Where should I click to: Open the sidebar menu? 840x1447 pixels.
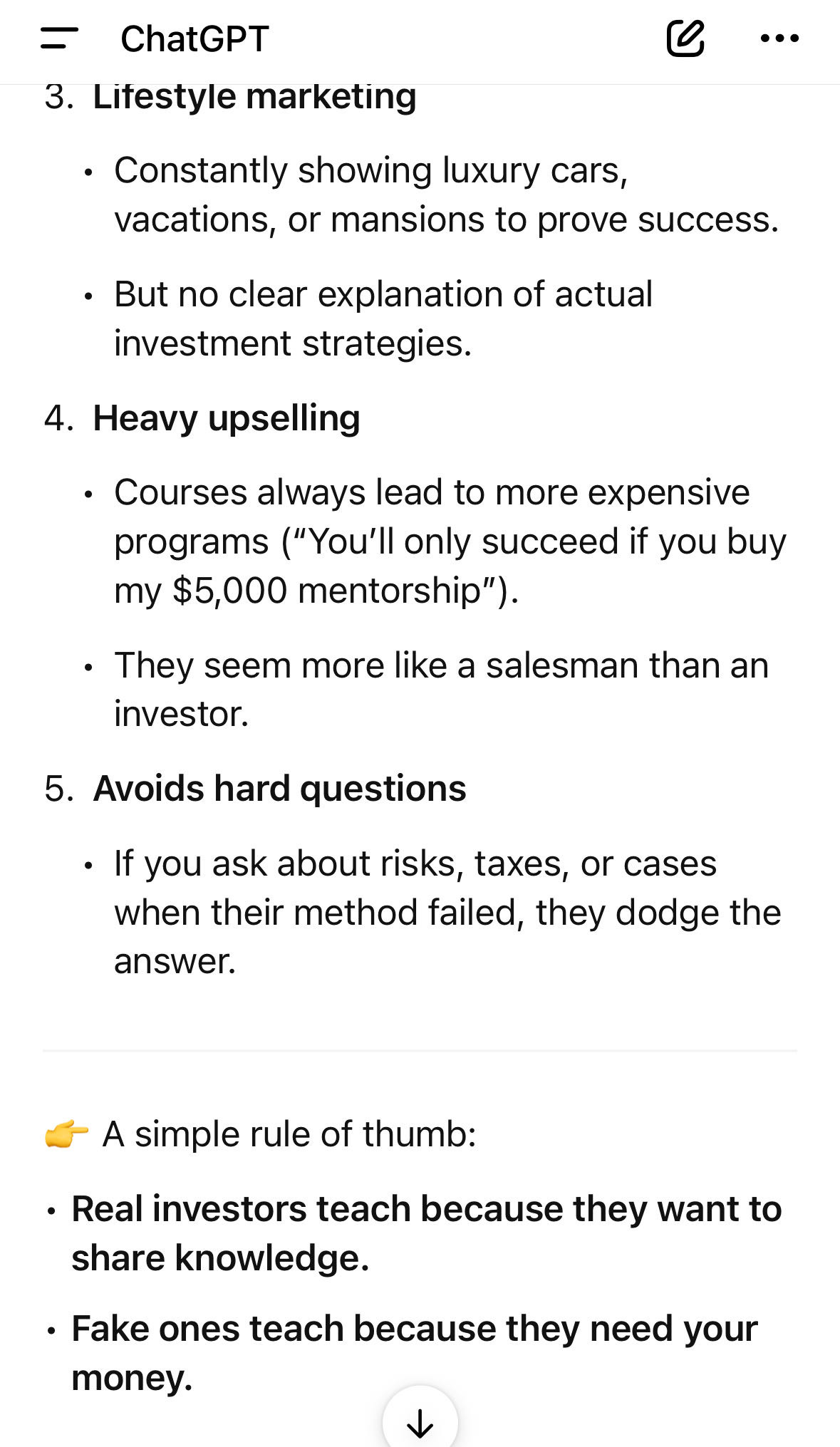click(59, 38)
